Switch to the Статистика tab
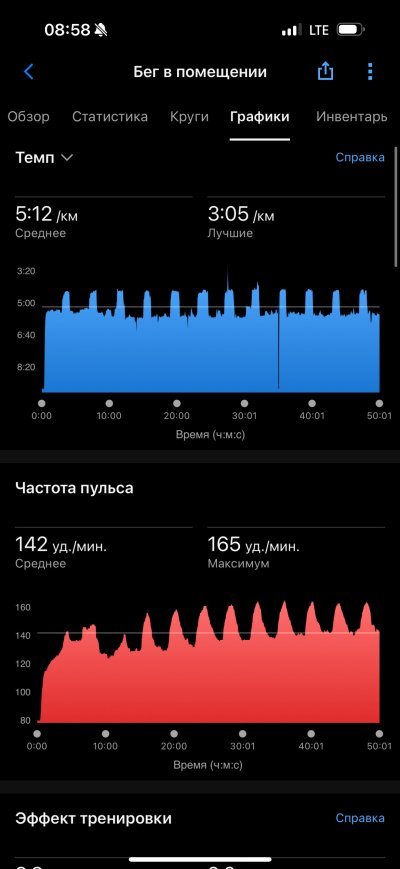 pyautogui.click(x=110, y=117)
